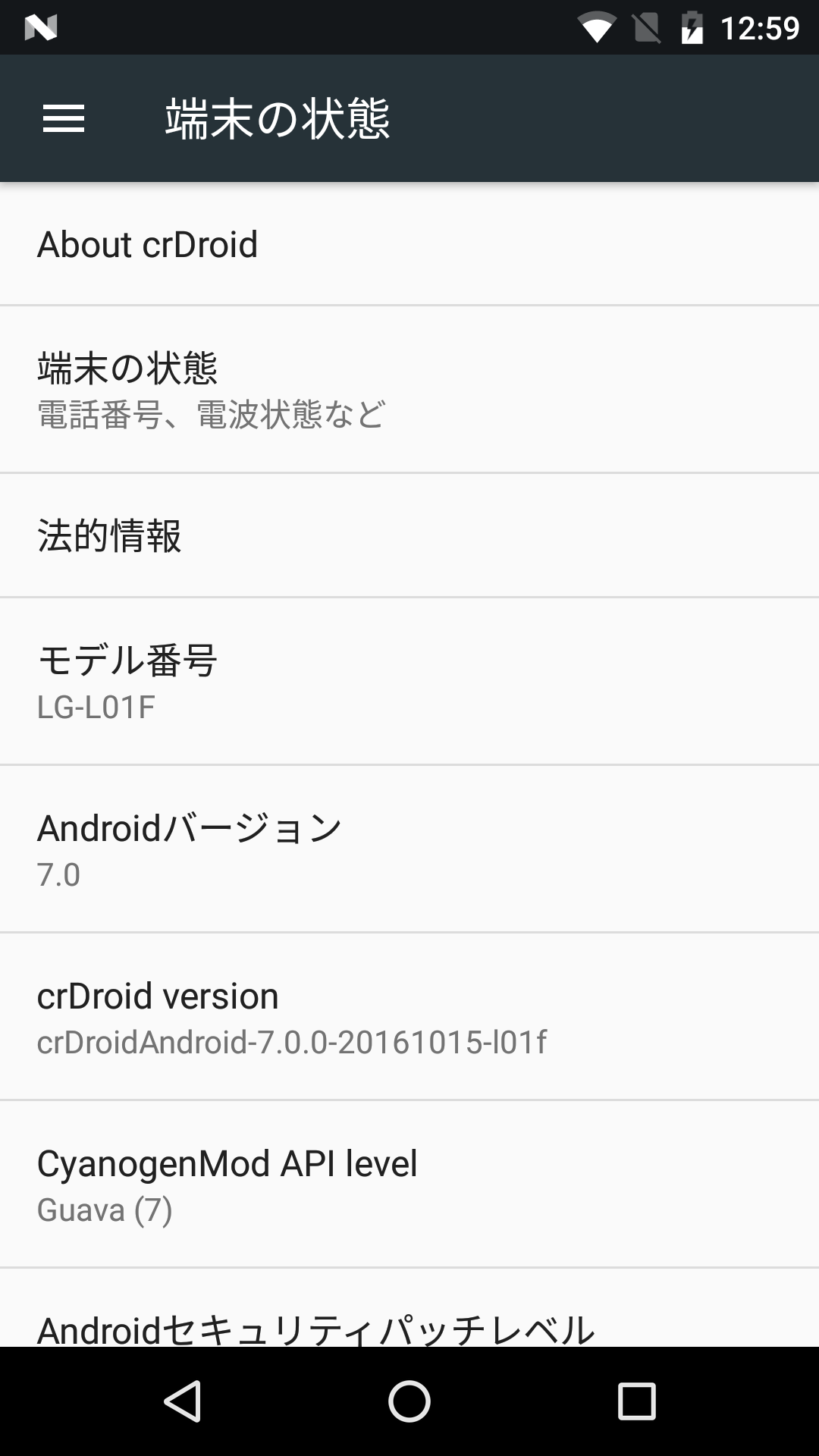Open the hamburger drawer menu
This screenshot has width=819, height=1456.
64,118
